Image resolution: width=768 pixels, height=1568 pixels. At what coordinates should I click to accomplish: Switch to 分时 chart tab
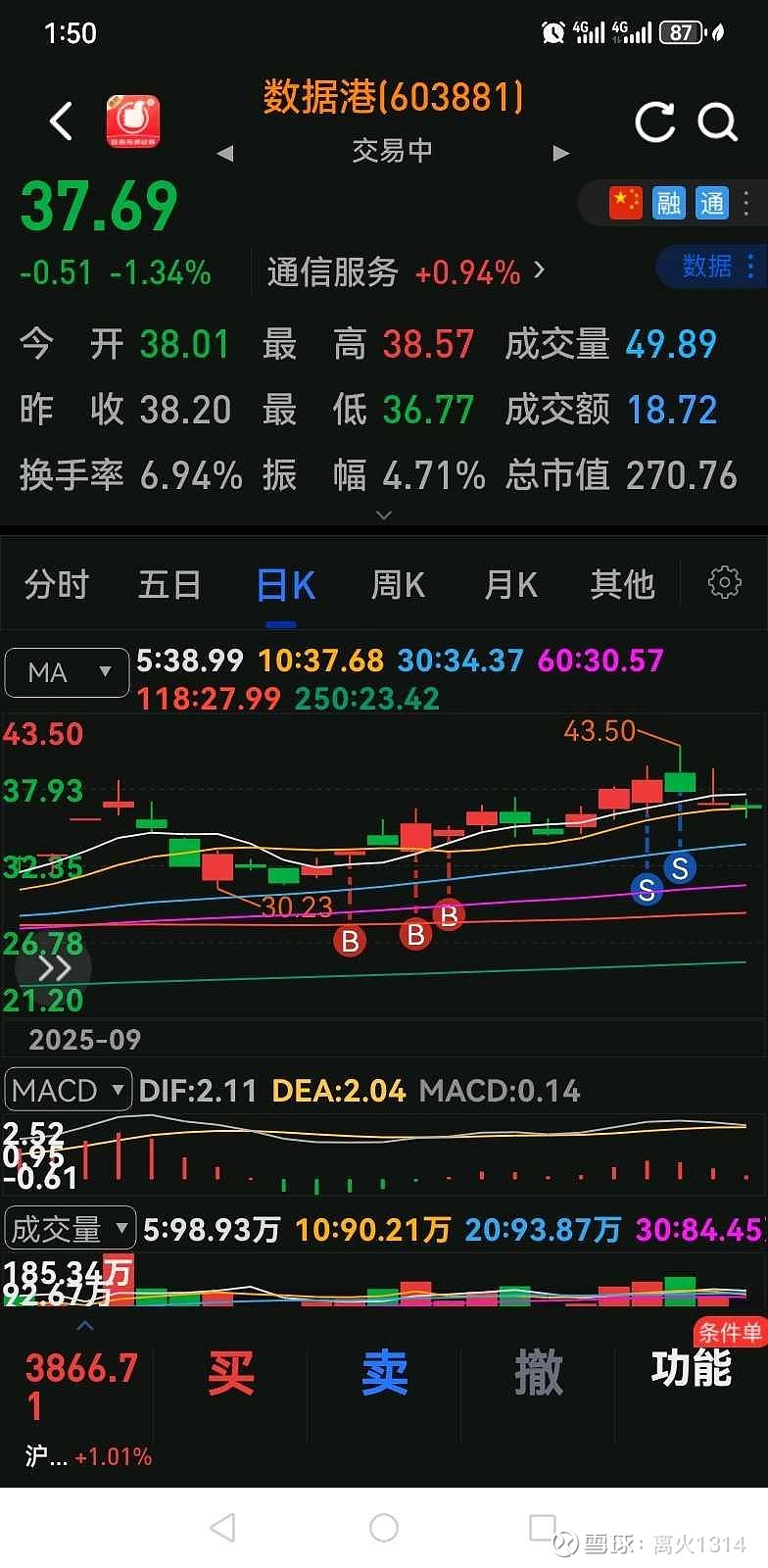tap(56, 585)
